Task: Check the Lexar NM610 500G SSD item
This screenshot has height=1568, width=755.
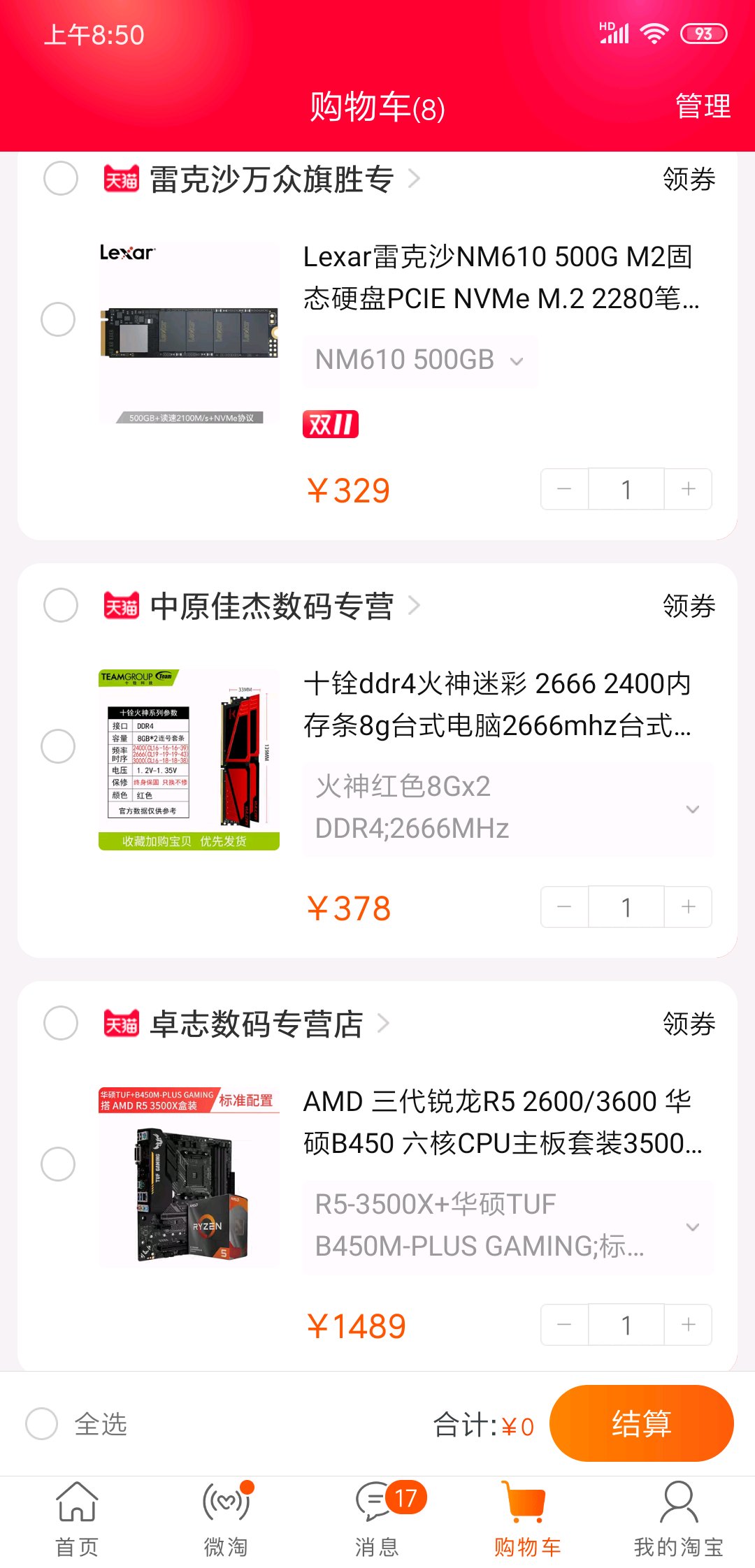Action: (58, 319)
